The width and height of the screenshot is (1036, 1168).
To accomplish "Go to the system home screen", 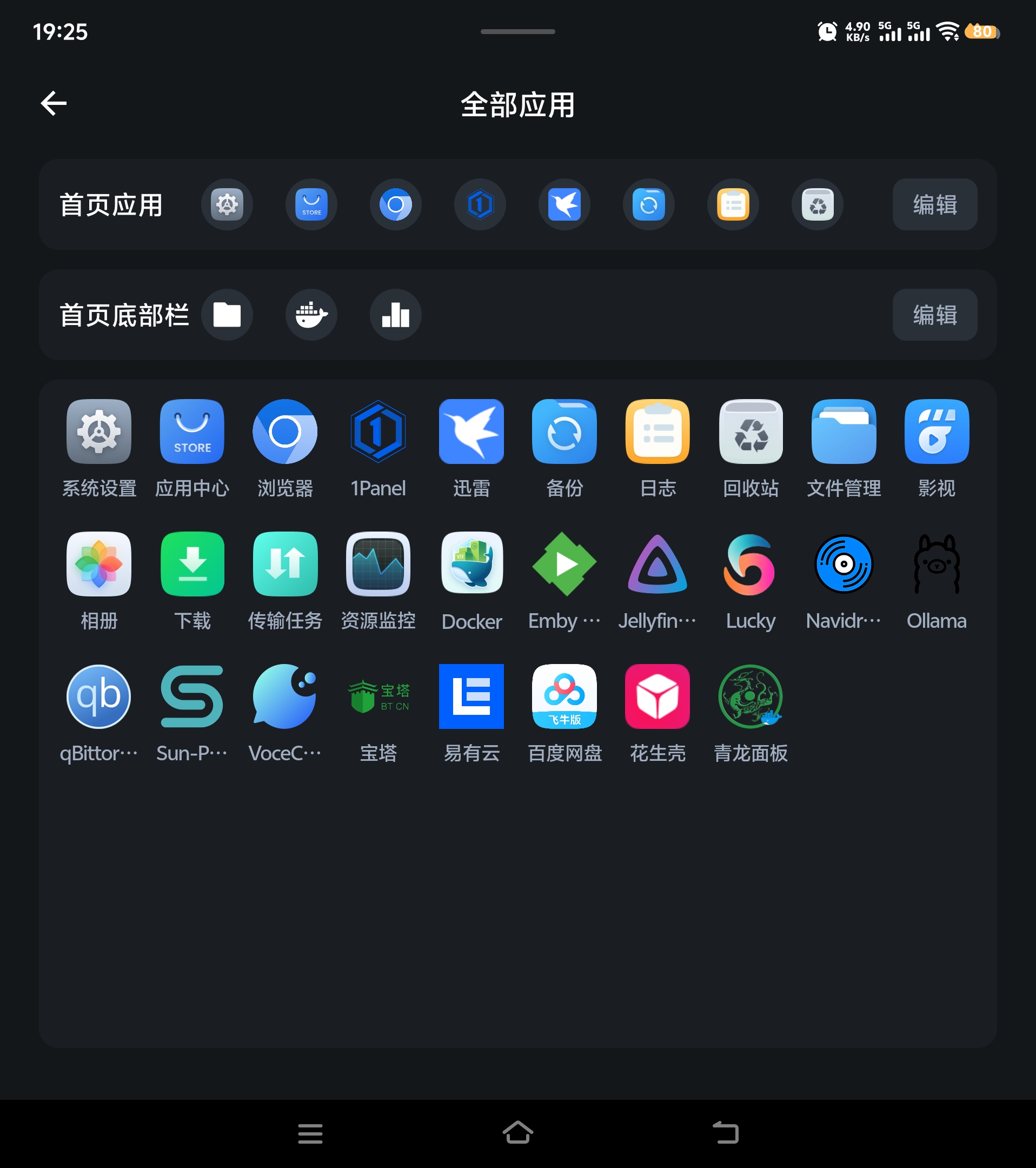I will click(517, 1132).
